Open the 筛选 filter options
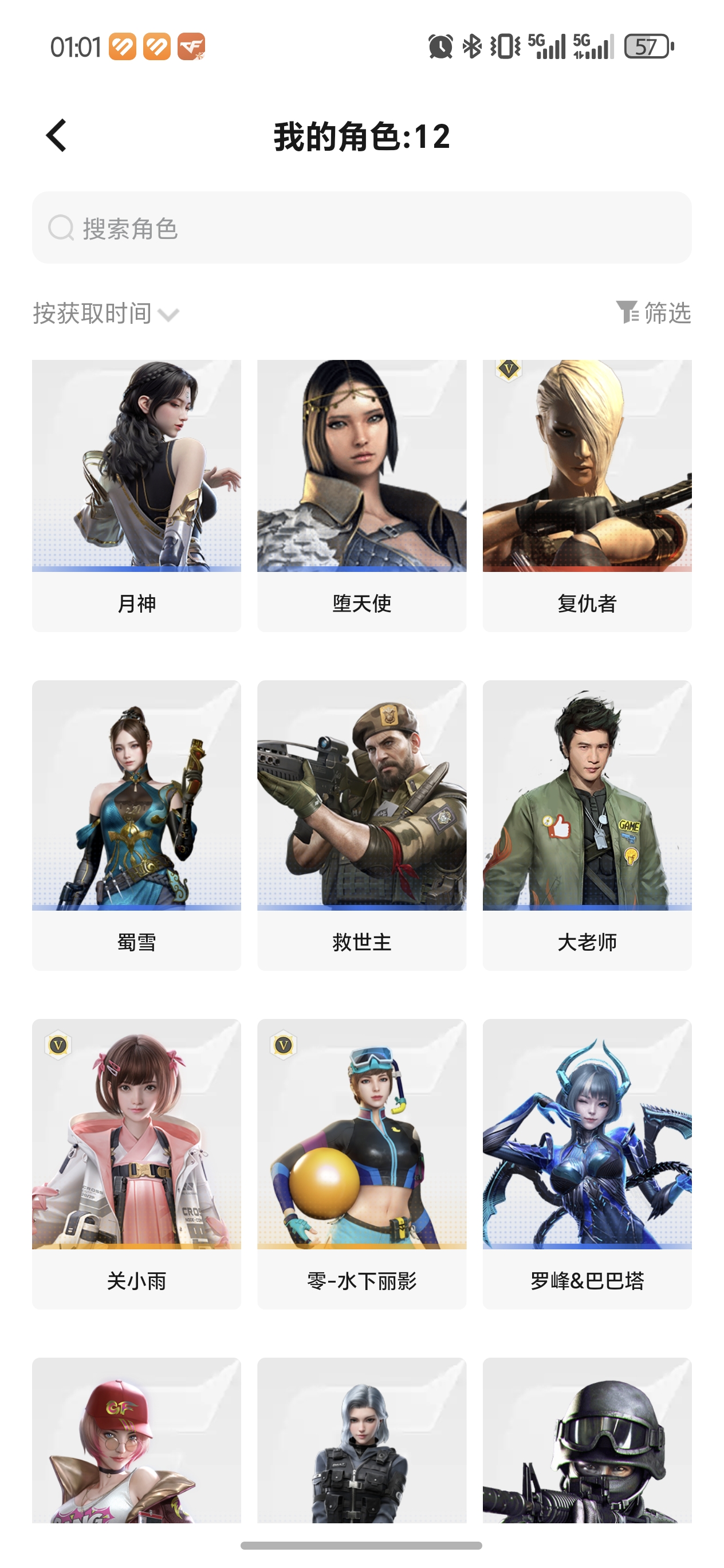Image resolution: width=724 pixels, height=1568 pixels. point(654,313)
